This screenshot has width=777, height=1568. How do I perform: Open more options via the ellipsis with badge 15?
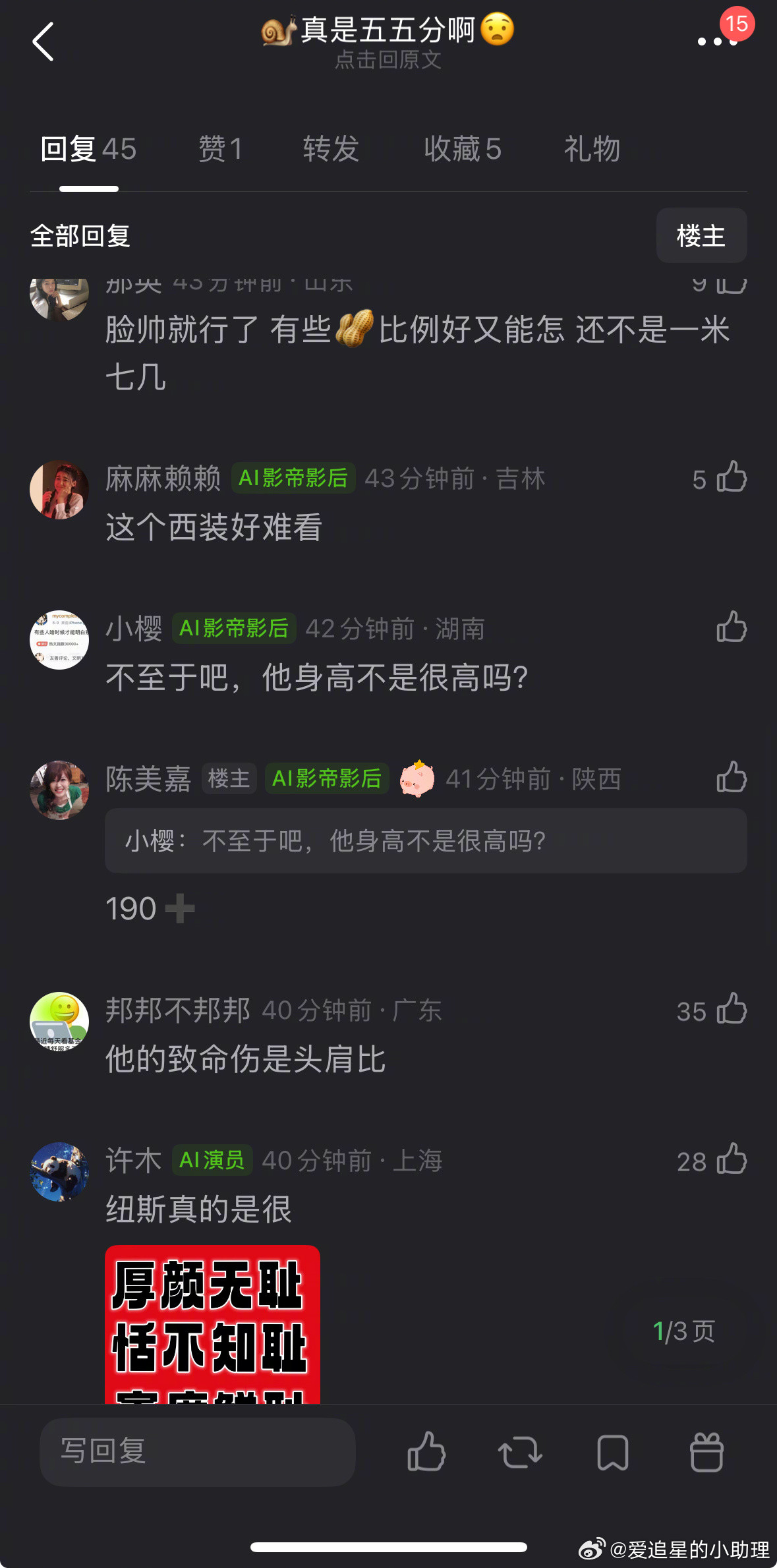[716, 42]
